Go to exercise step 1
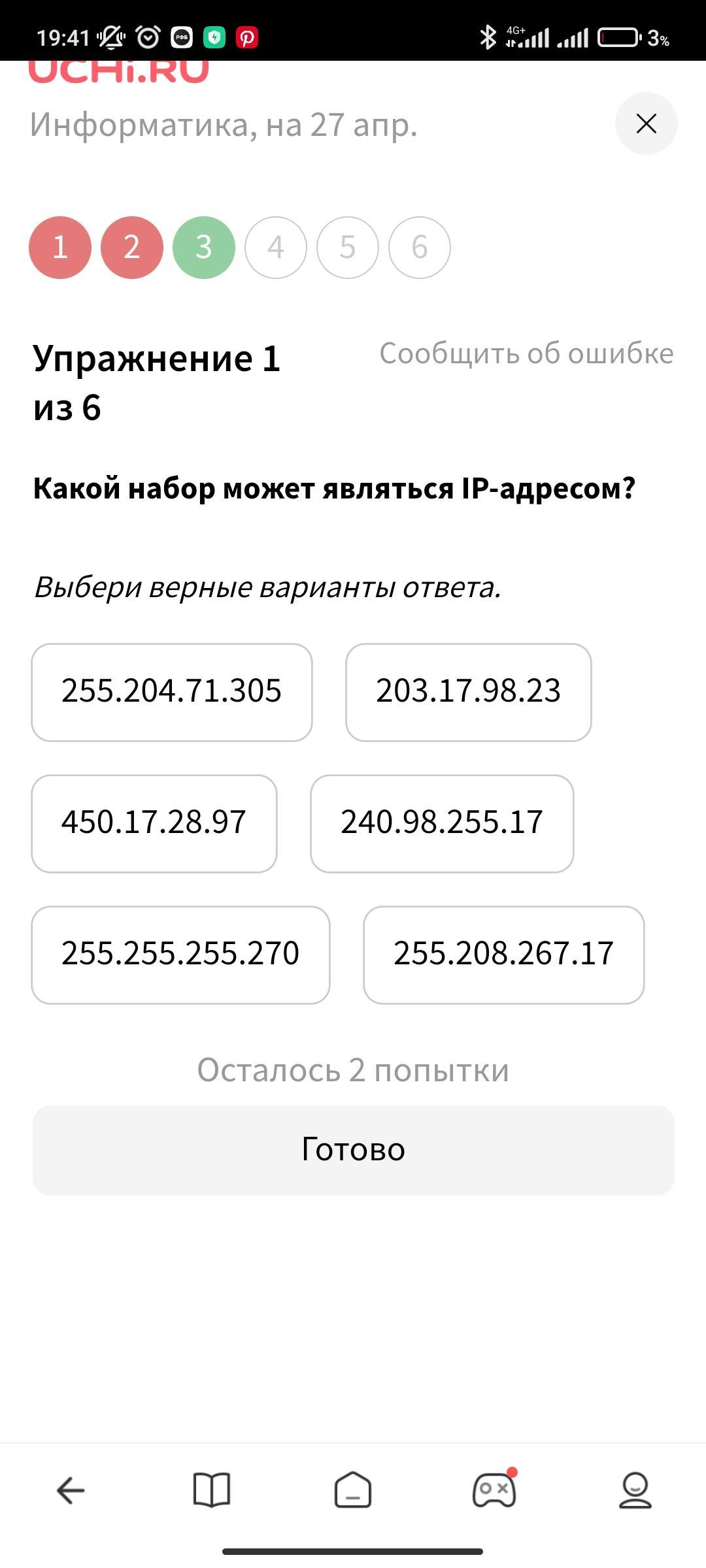Viewport: 706px width, 1568px height. coord(60,248)
